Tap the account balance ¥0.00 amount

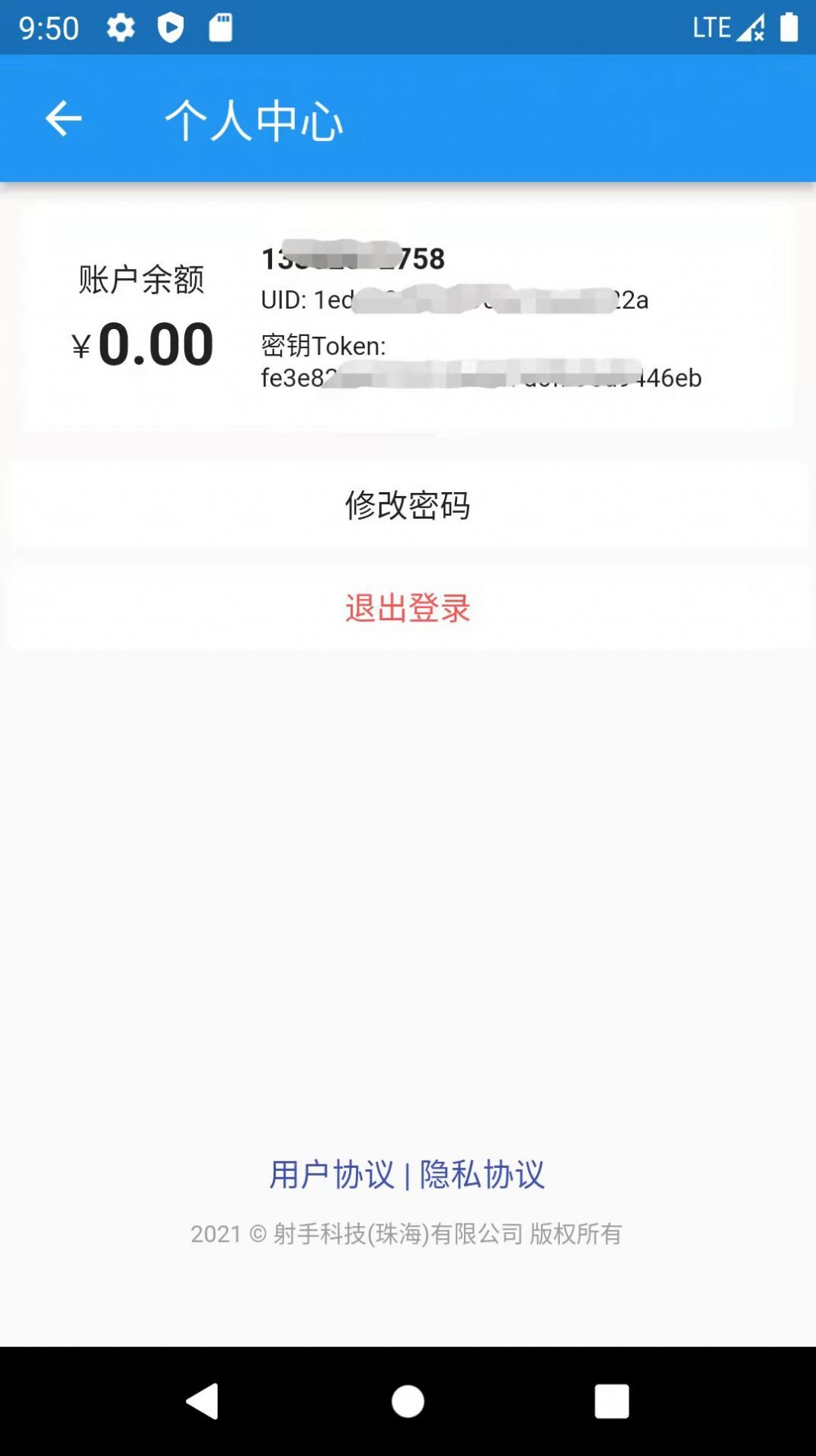click(142, 344)
